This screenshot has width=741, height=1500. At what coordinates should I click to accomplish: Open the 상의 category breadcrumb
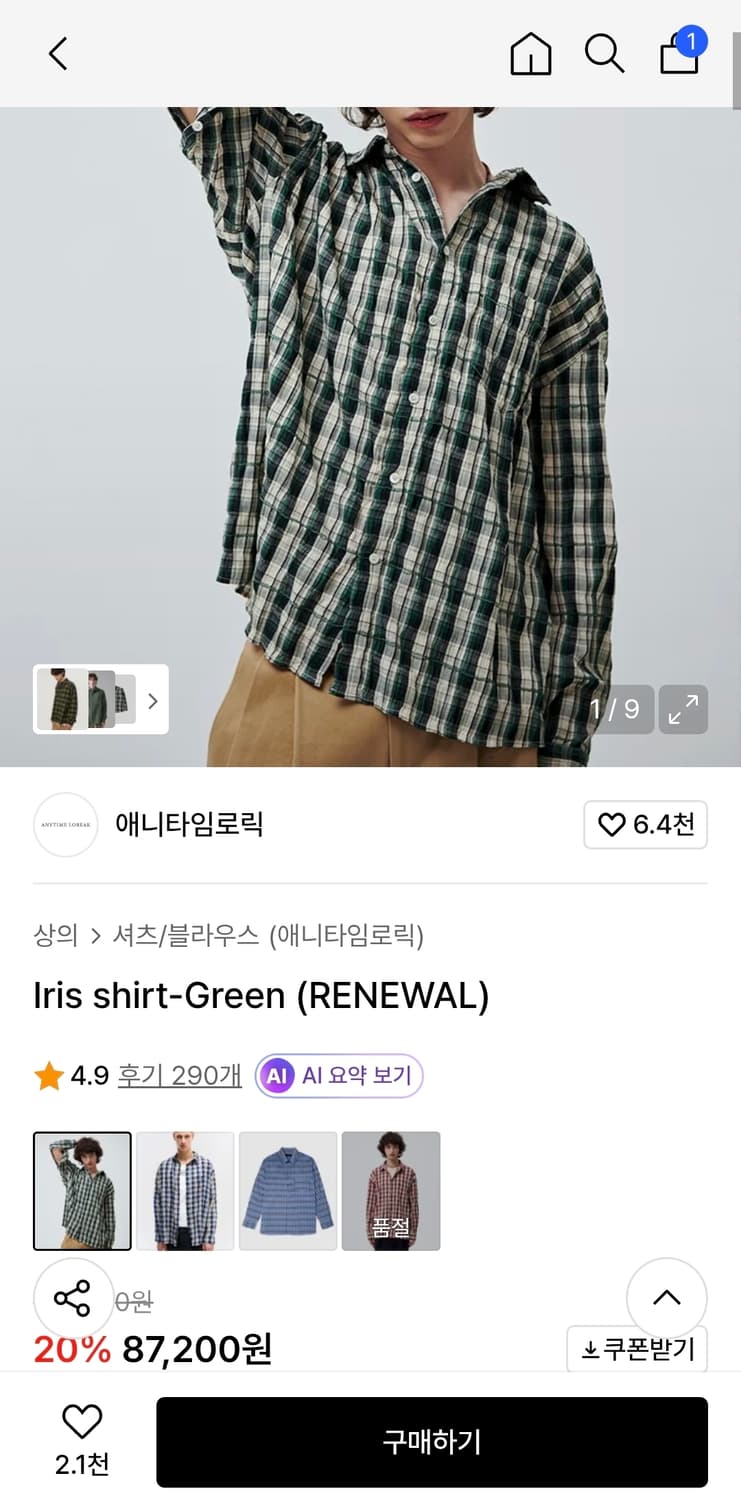56,936
